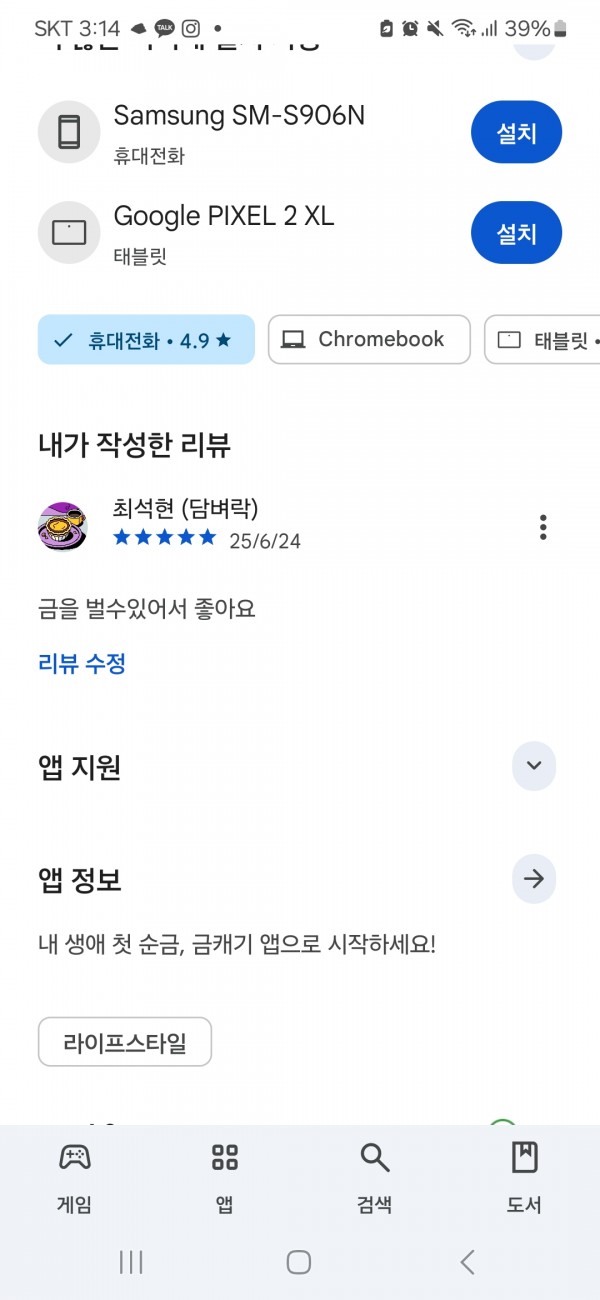This screenshot has height=1300, width=600.
Task: Select the 휴대전화 4.9 rating chip
Action: (146, 340)
